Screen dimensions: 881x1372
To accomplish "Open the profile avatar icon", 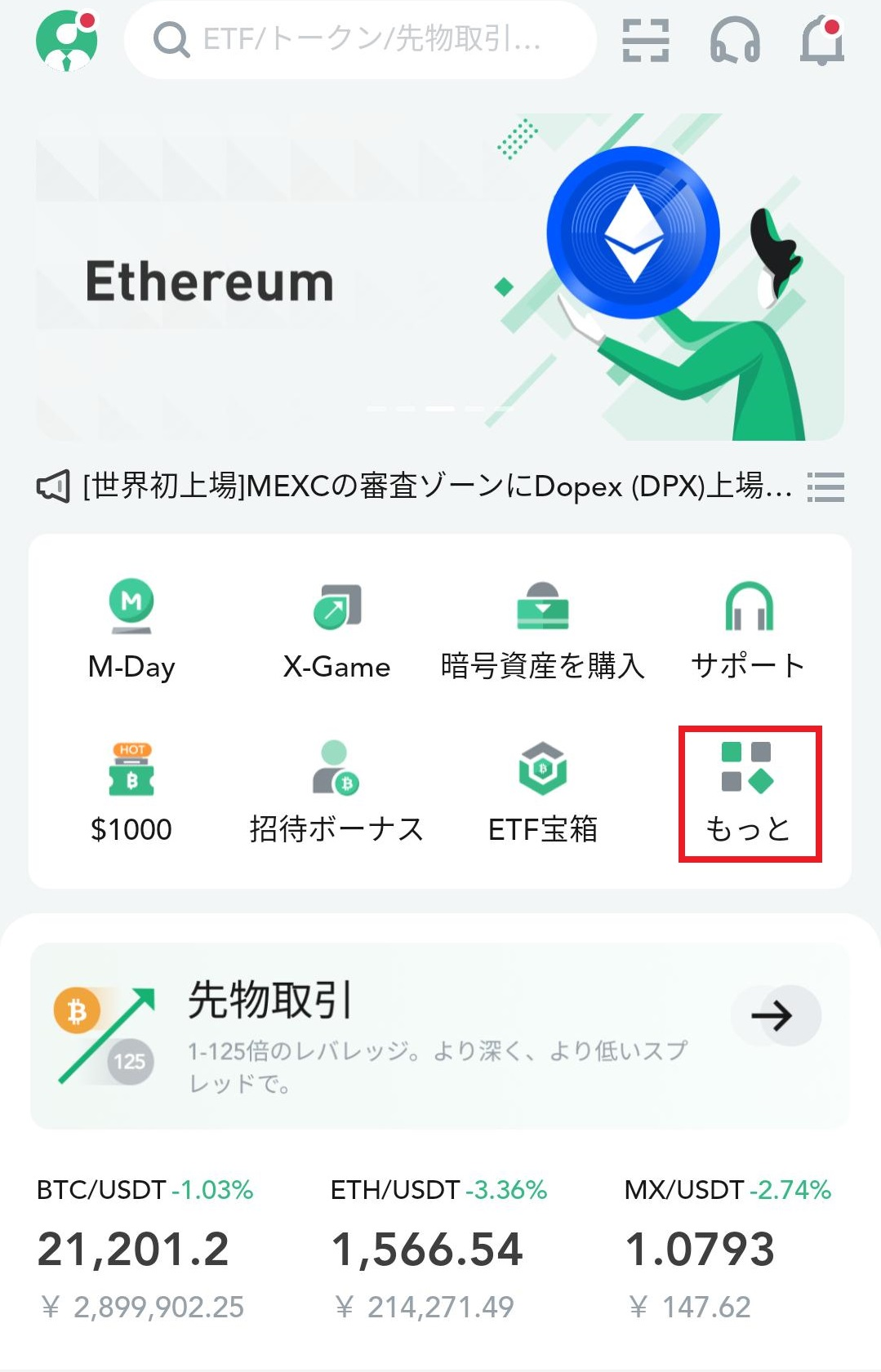I will pos(66,40).
